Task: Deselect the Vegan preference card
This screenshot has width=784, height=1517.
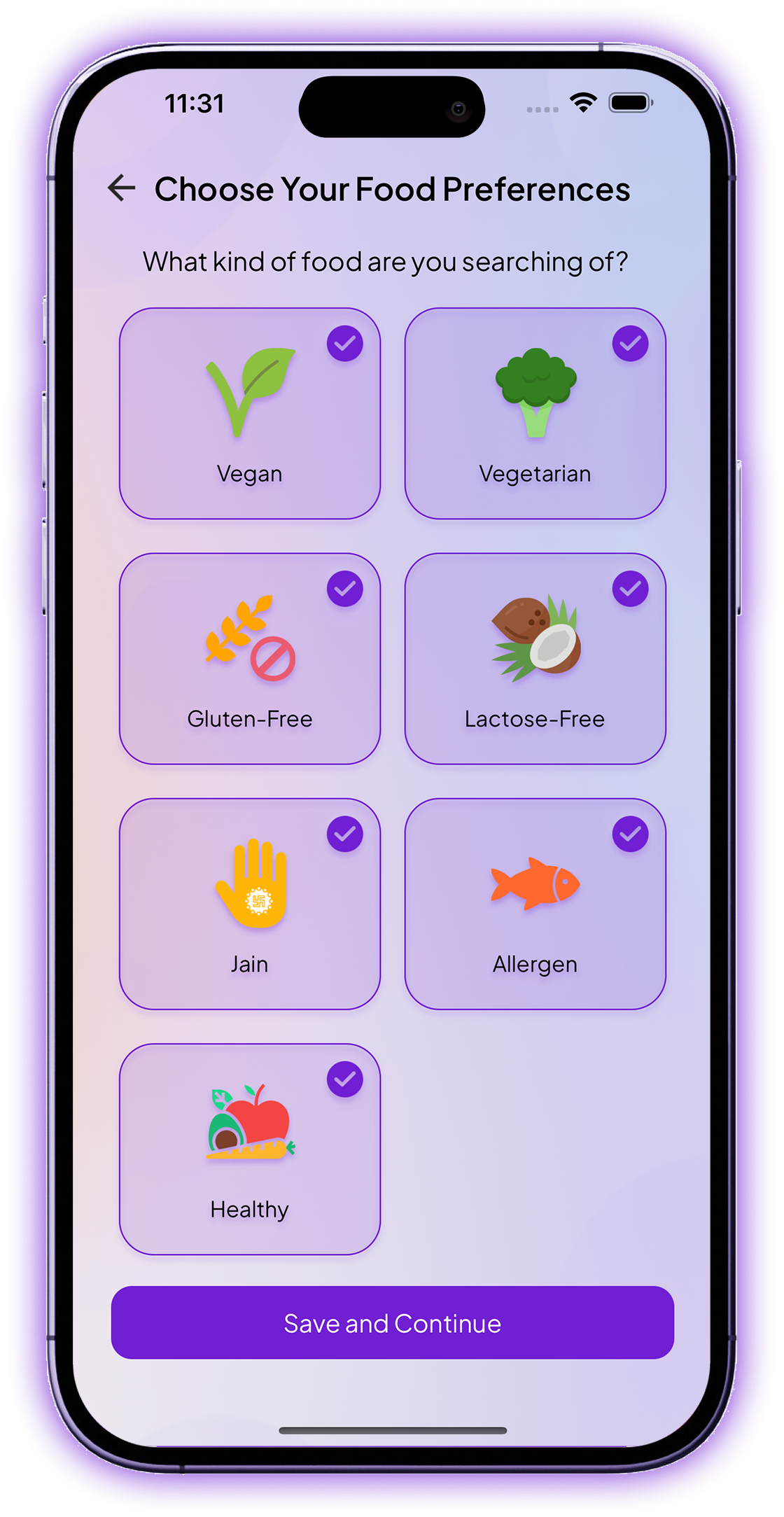Action: tap(250, 414)
